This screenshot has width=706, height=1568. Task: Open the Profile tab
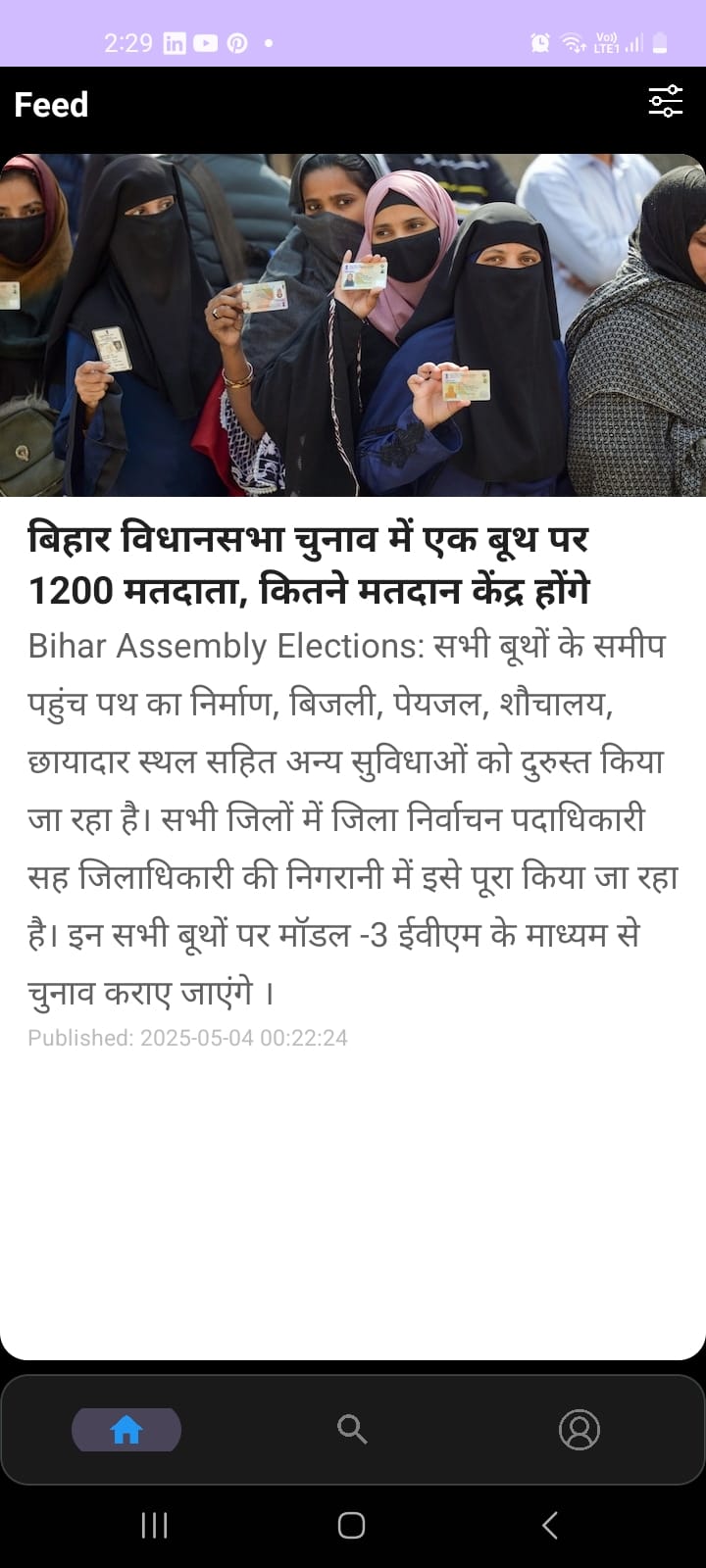pyautogui.click(x=579, y=1430)
